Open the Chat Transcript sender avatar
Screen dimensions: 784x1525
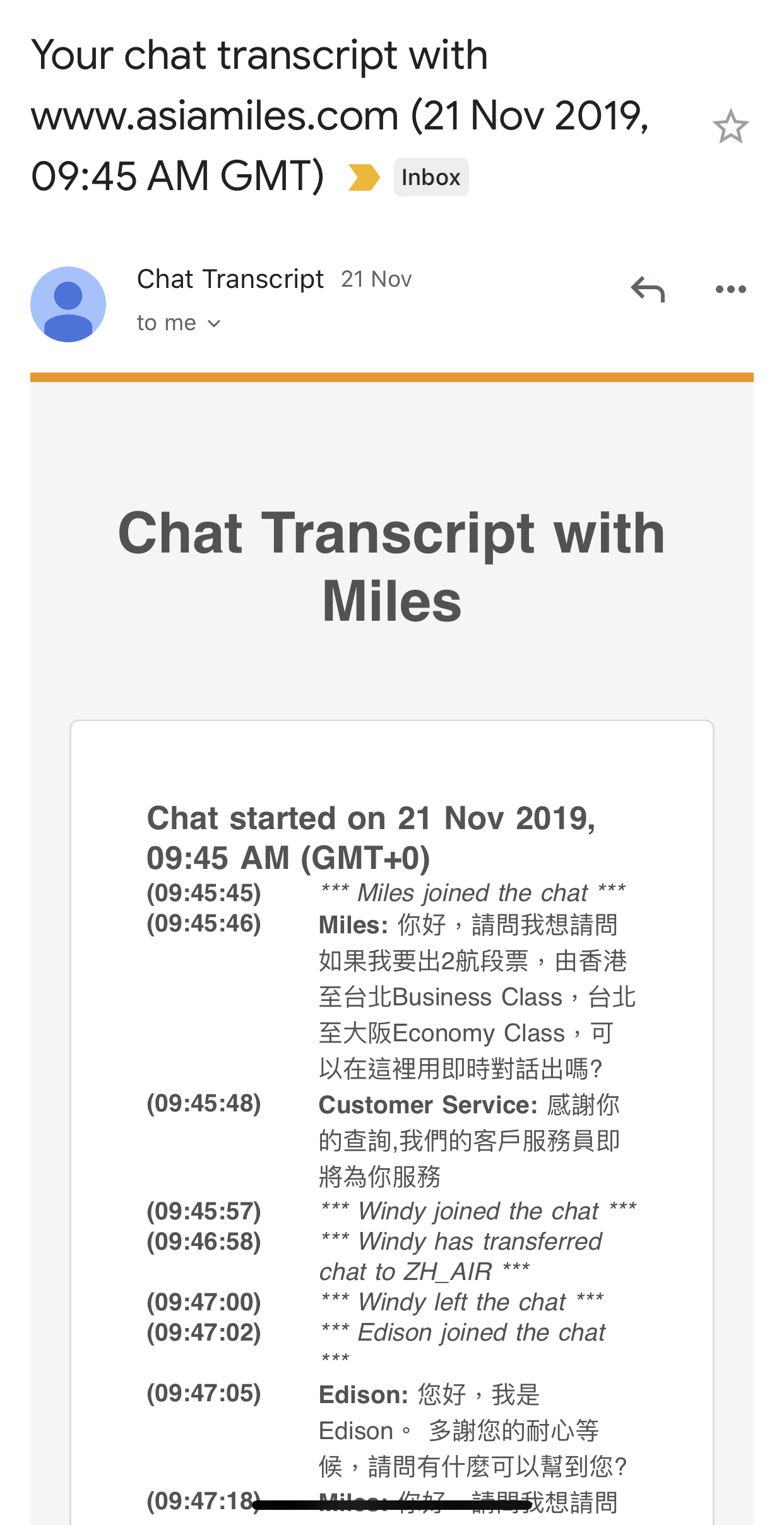coord(68,304)
